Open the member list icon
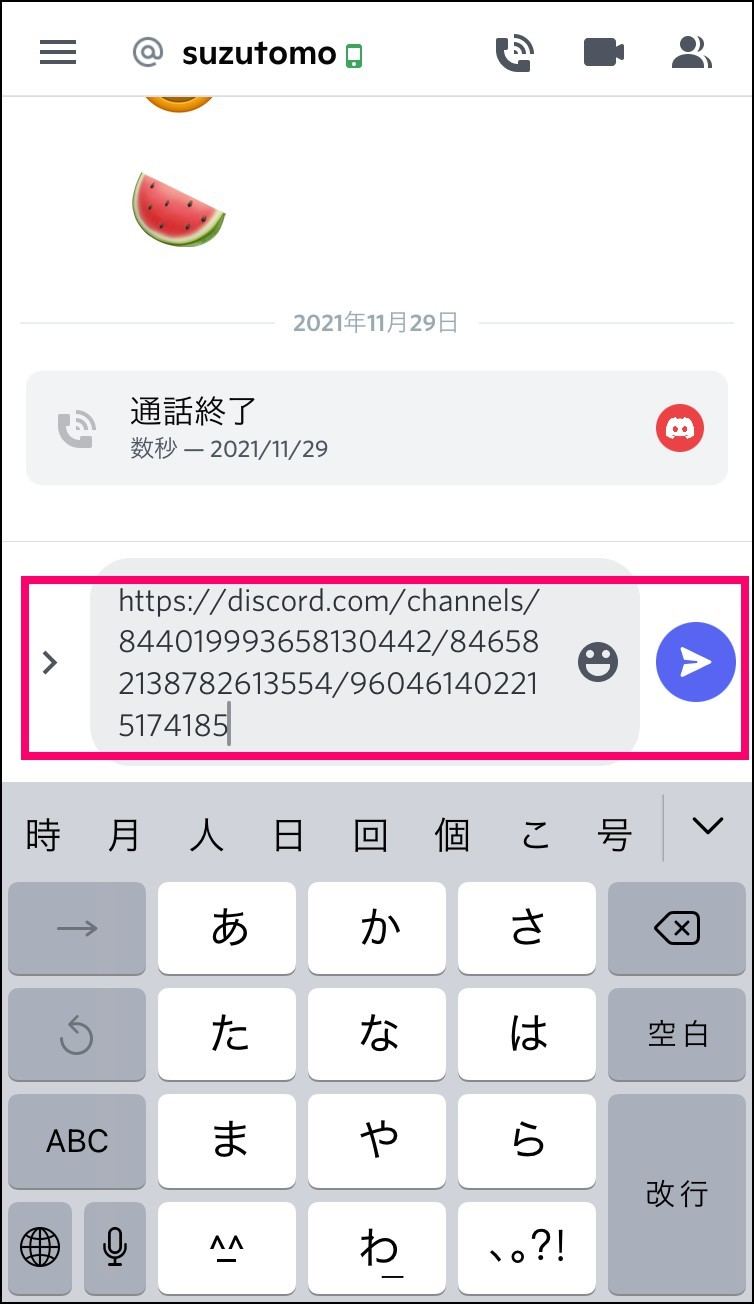This screenshot has height=1304, width=754. [691, 53]
